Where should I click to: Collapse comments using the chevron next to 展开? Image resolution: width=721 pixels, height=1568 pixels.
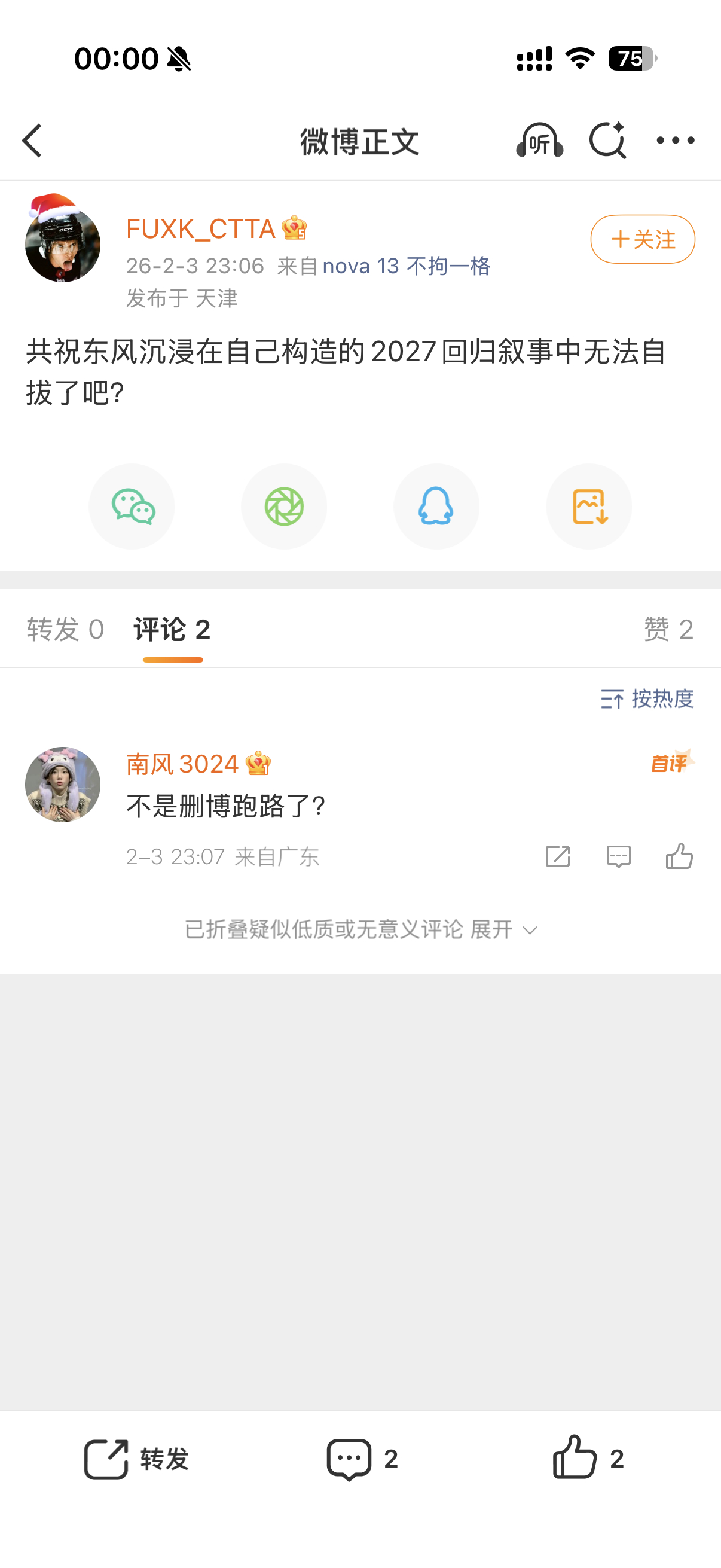pyautogui.click(x=529, y=930)
